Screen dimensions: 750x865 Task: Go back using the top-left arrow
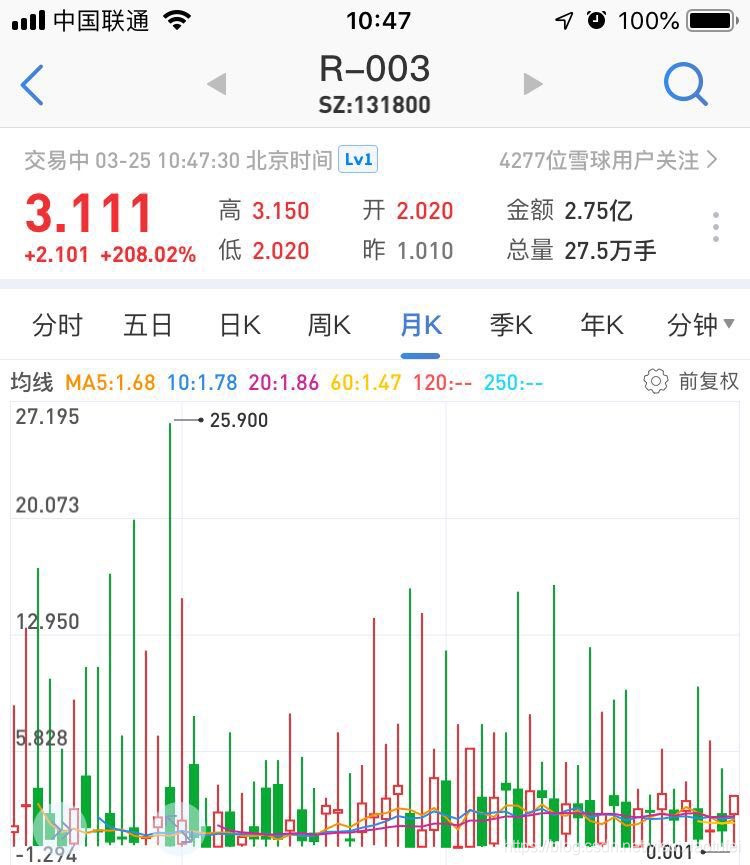[32, 85]
